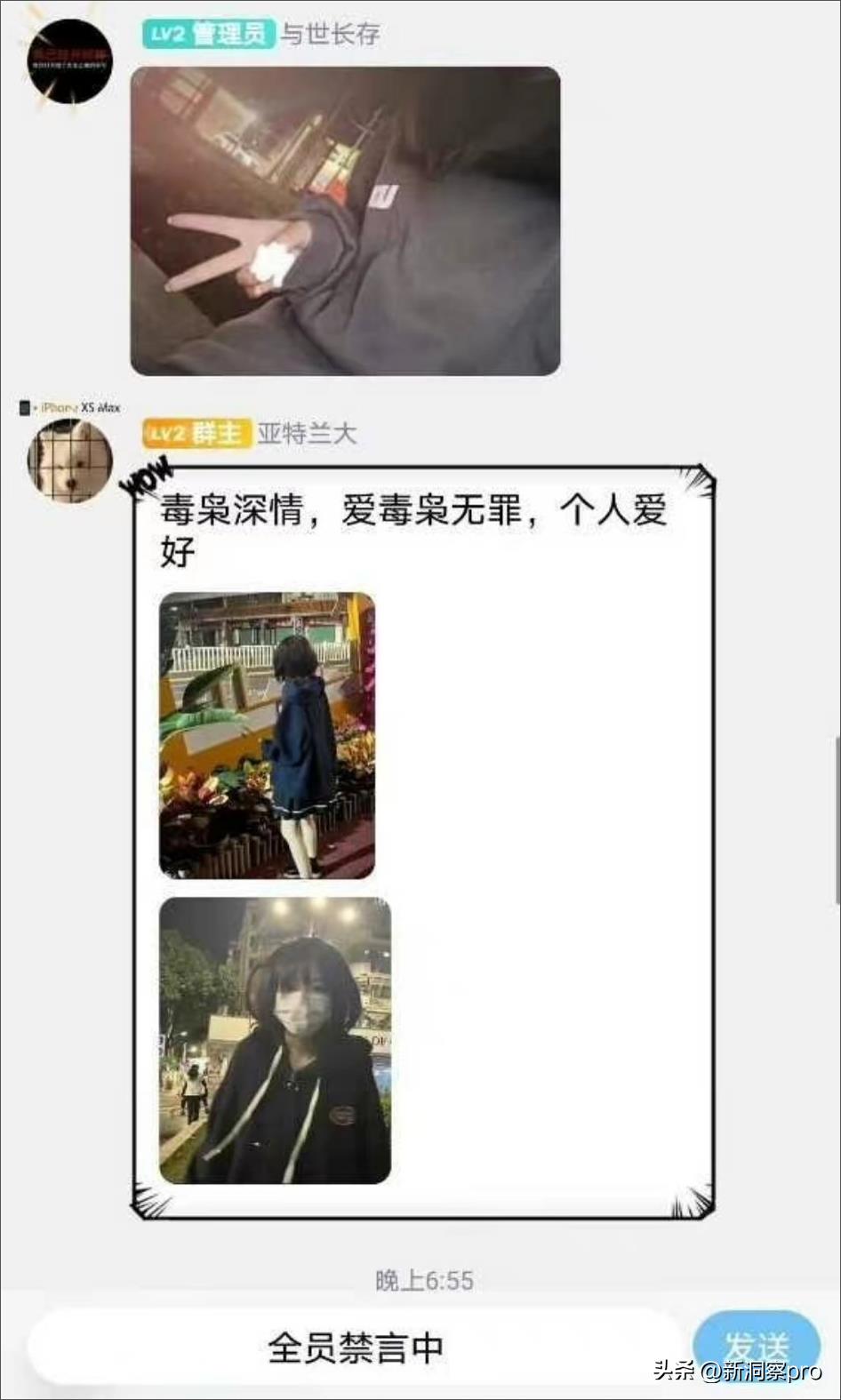Open the photo of masked girl at night
The image size is (841, 1400).
(x=275, y=1040)
